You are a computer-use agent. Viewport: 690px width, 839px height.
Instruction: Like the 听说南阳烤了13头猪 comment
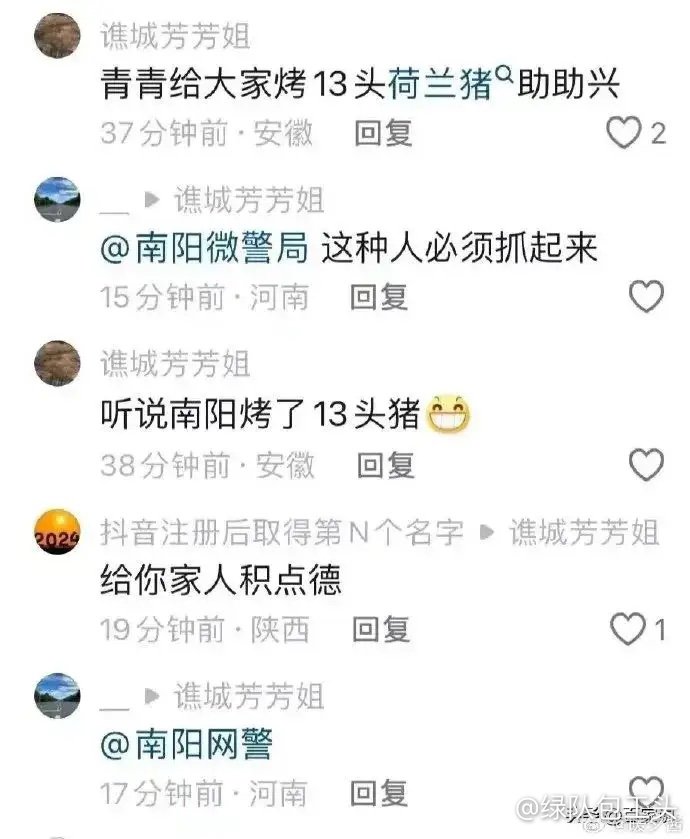[x=646, y=463]
